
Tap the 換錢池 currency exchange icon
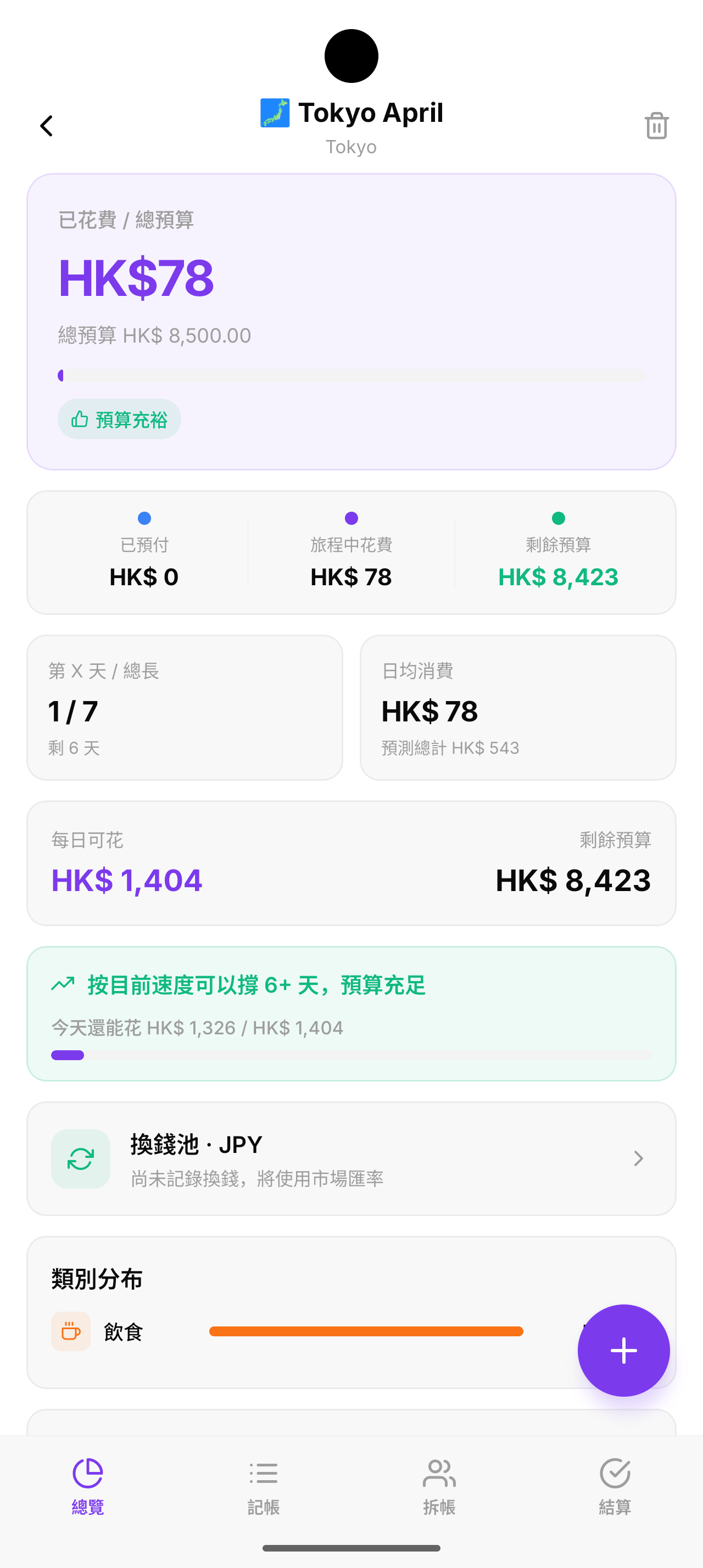point(80,1158)
